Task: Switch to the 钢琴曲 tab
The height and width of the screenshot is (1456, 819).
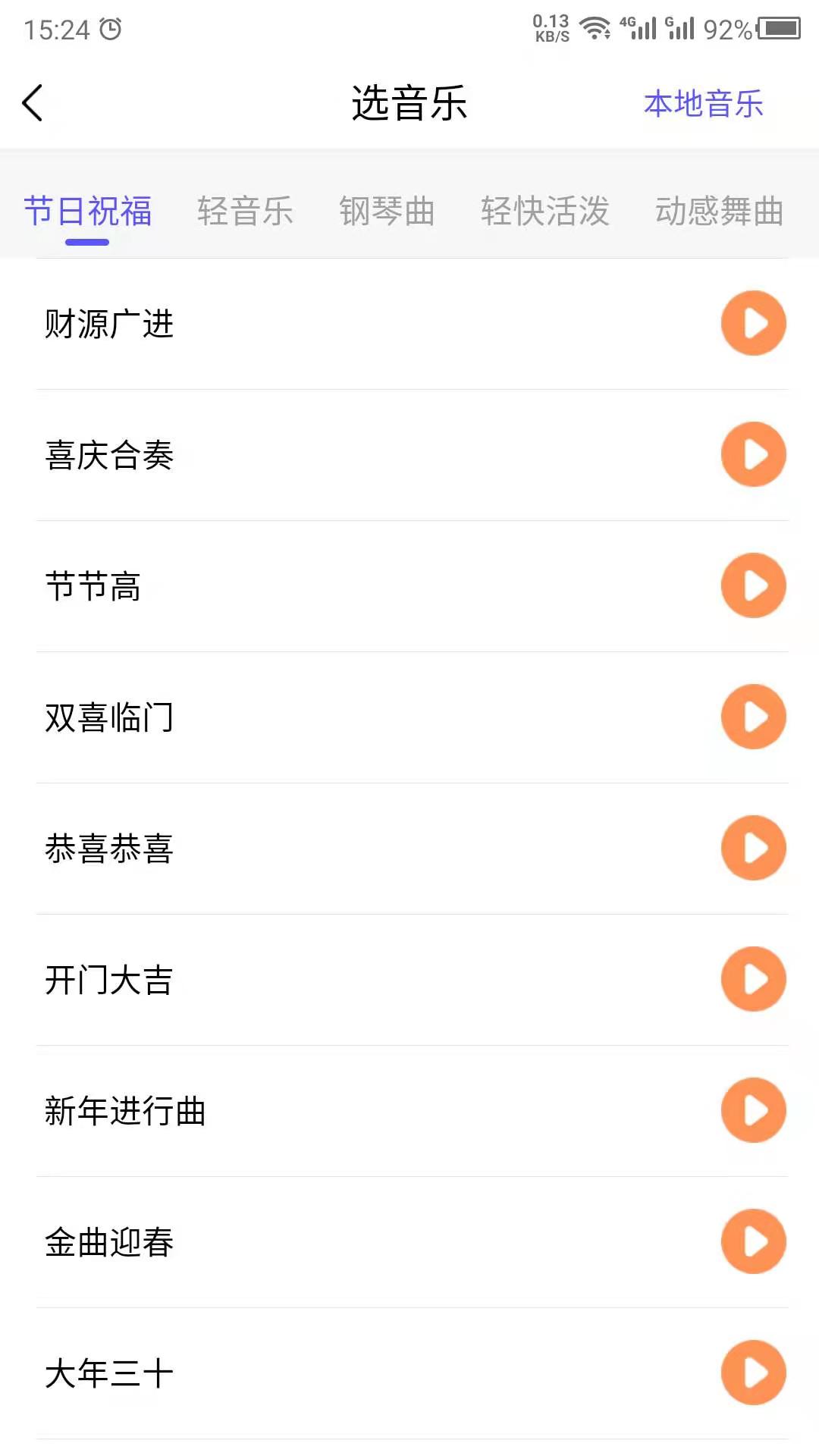Action: click(387, 211)
